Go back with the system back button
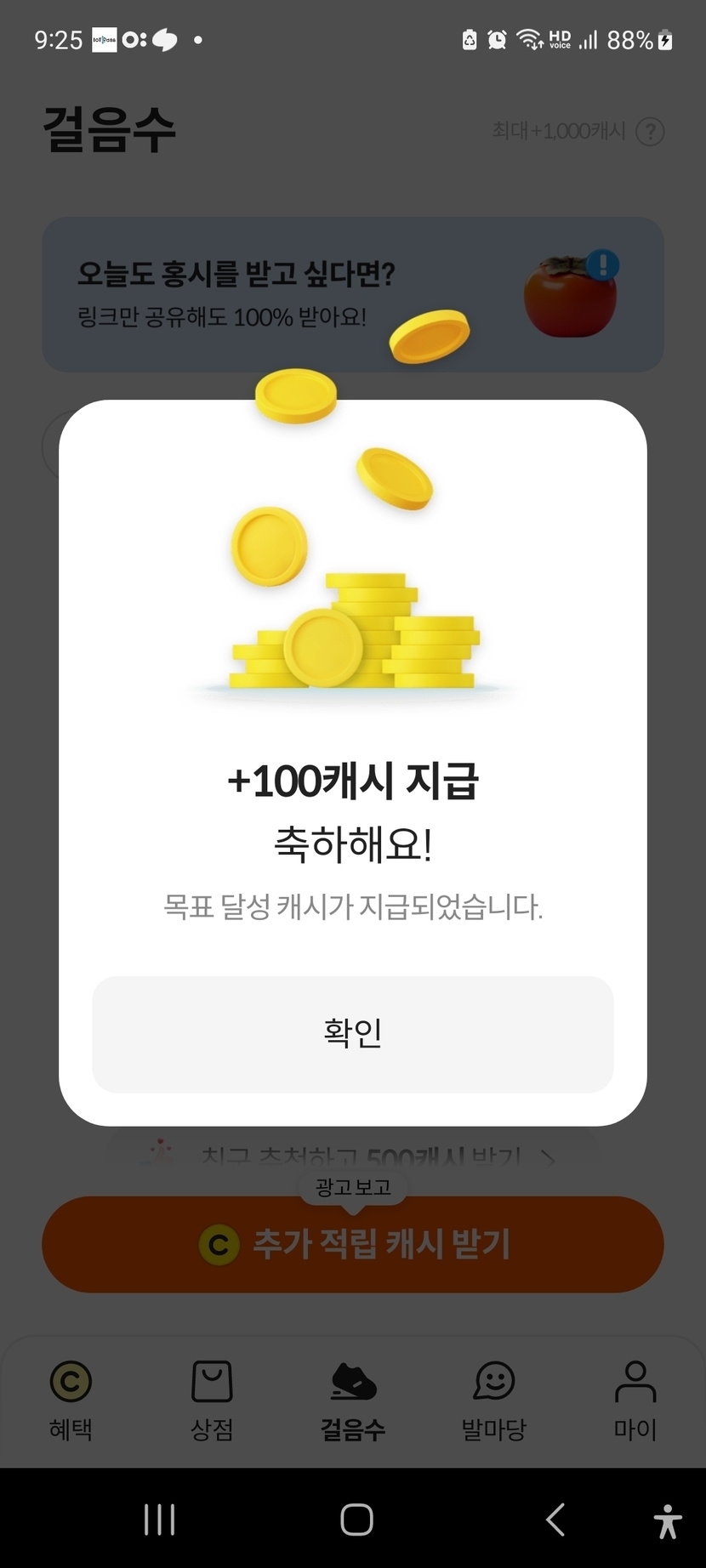706x1568 pixels. point(555,1520)
